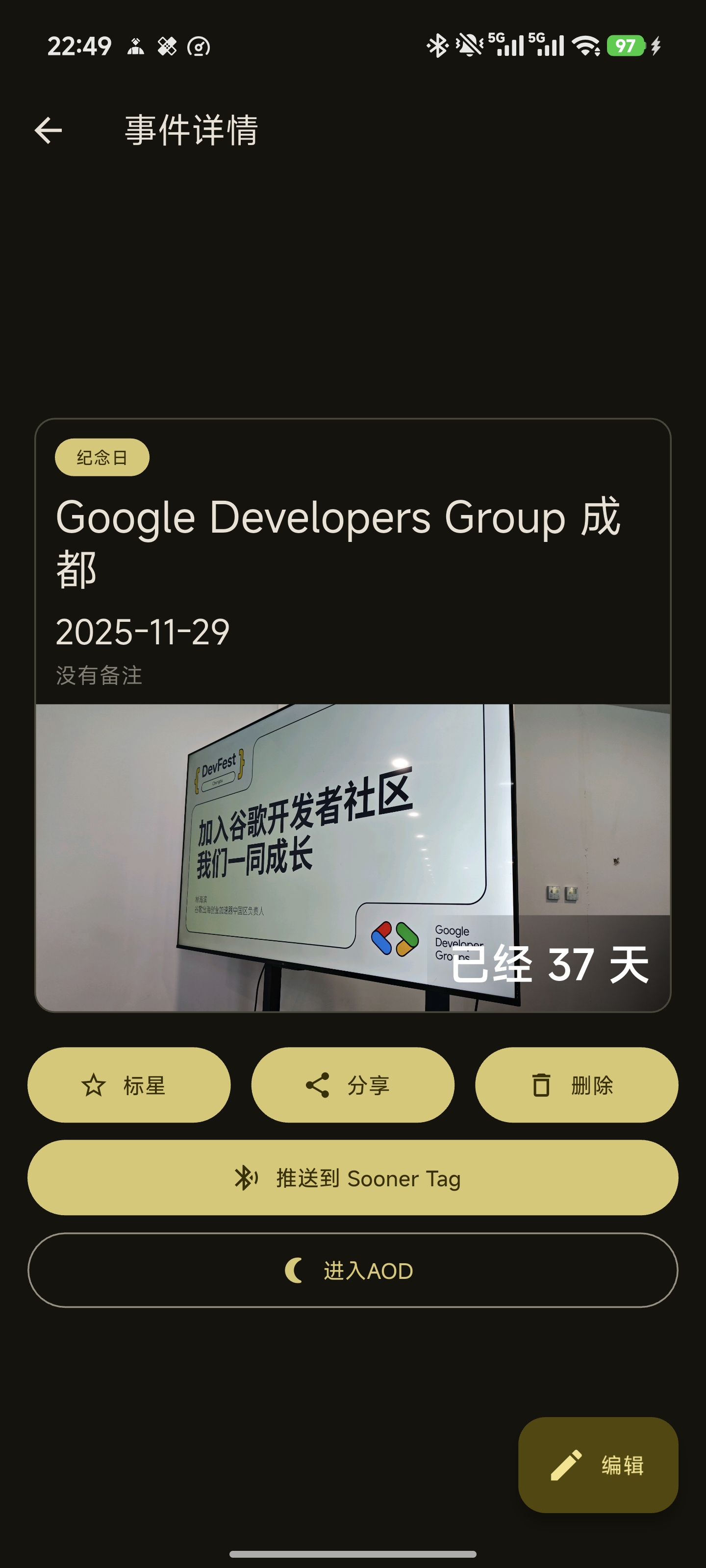The width and height of the screenshot is (706, 1568).
Task: Tap the pencil icon inside 编辑 button
Action: 566,1466
